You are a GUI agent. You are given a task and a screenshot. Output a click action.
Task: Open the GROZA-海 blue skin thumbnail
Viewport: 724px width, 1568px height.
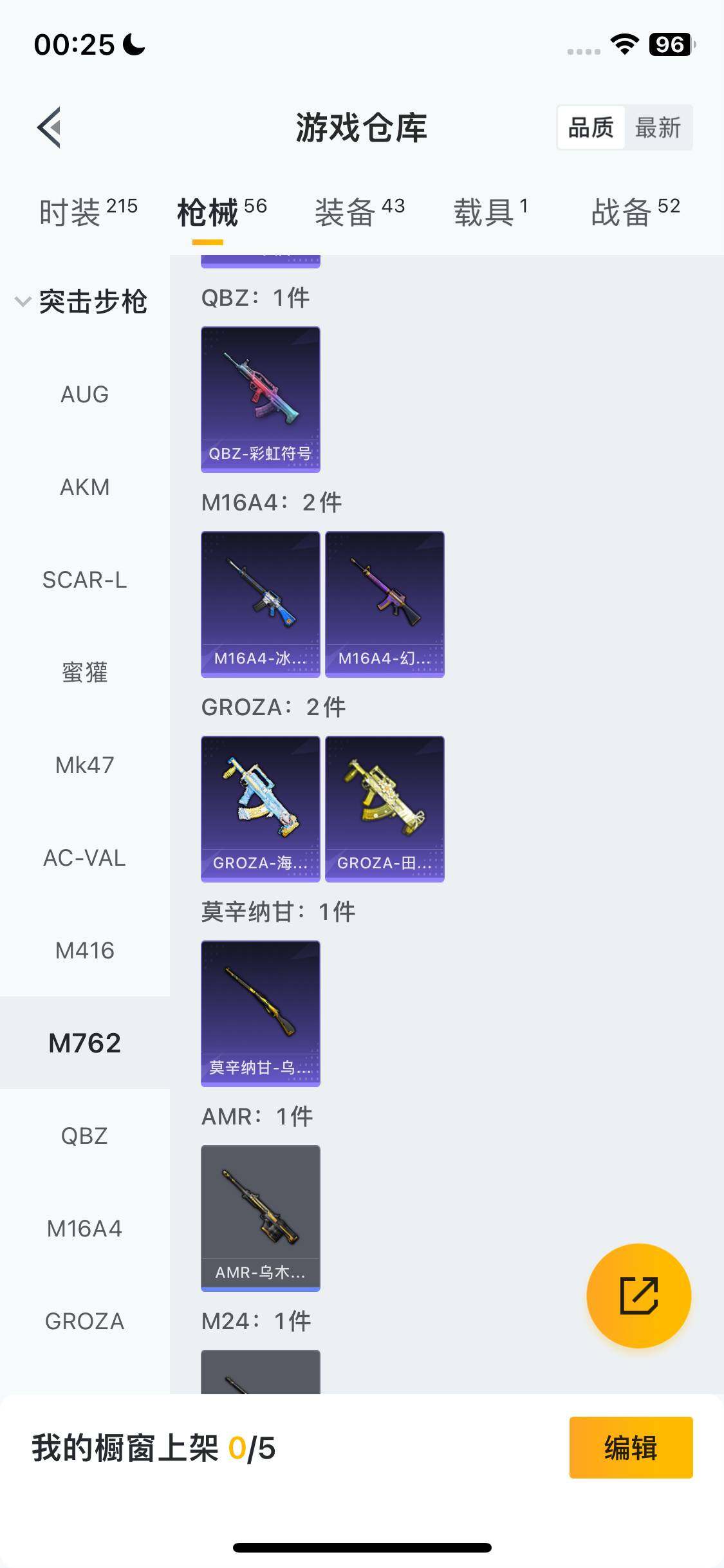[259, 810]
